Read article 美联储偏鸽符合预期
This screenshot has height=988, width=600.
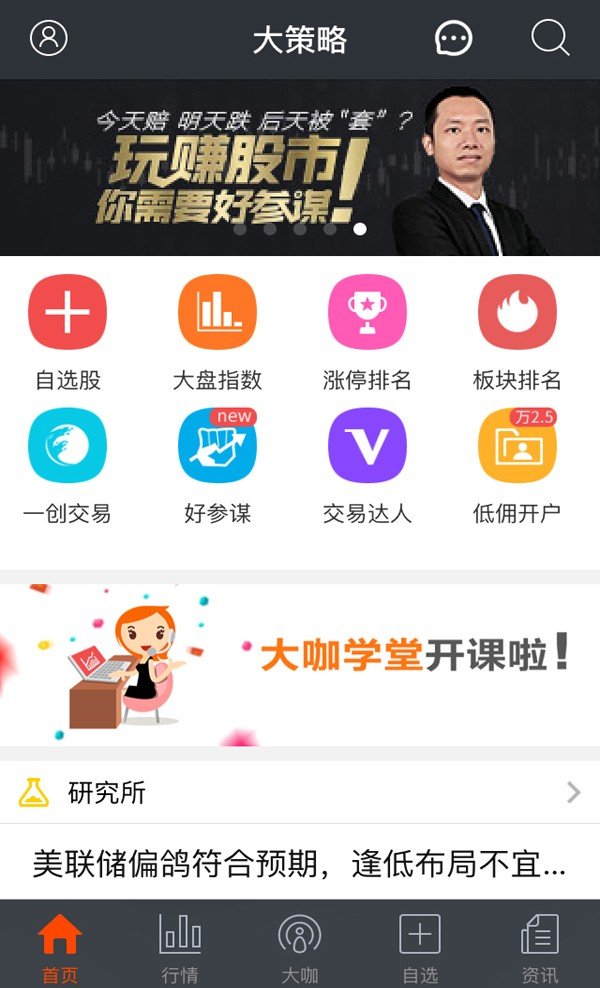point(300,863)
